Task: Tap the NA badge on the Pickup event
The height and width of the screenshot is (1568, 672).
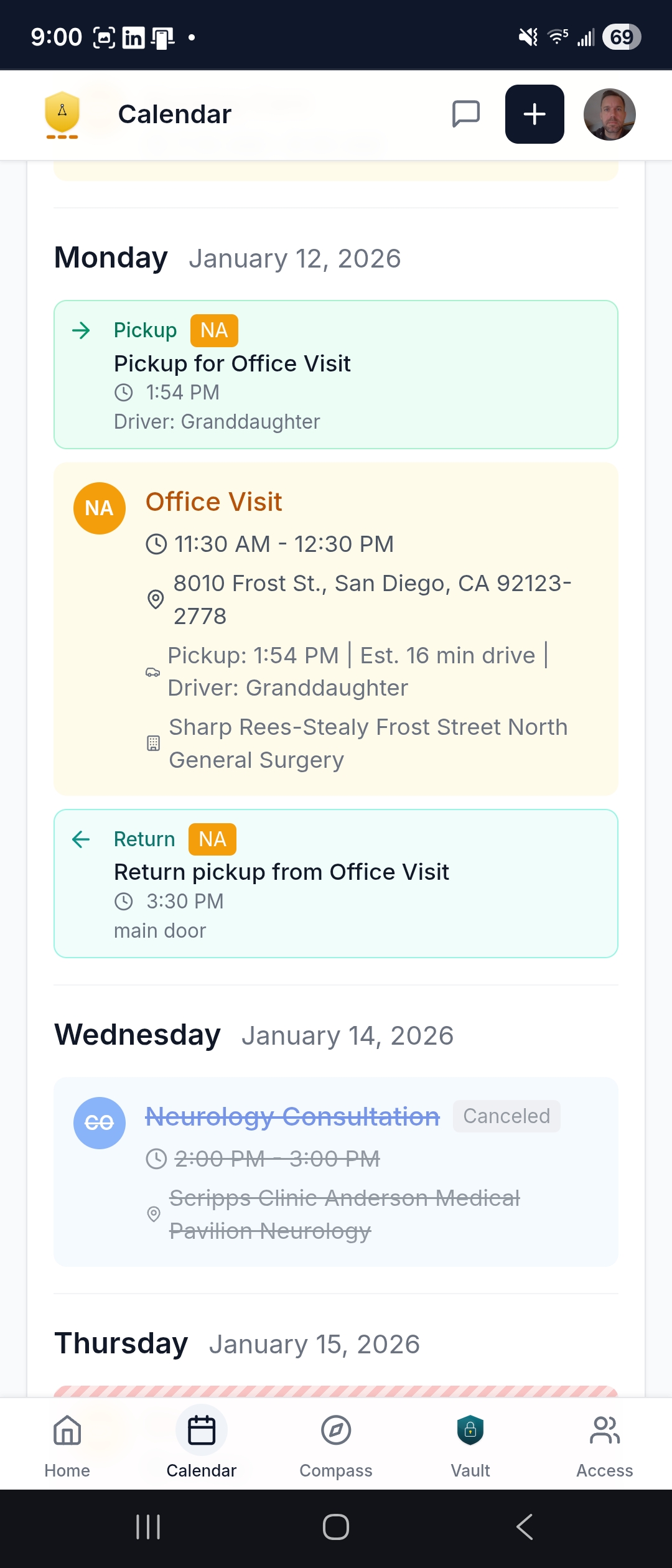Action: pos(214,330)
